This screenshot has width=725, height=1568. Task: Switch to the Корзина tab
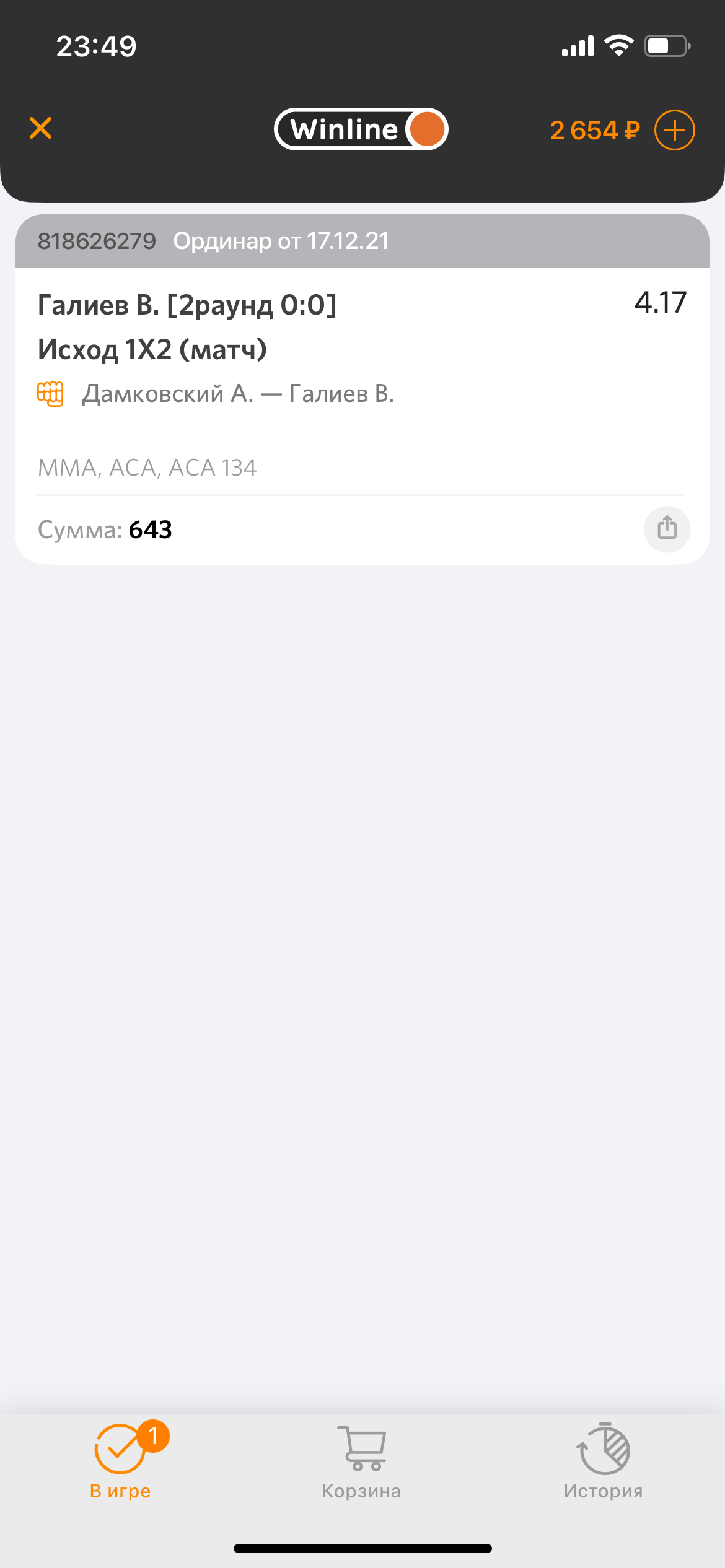pyautogui.click(x=361, y=1461)
